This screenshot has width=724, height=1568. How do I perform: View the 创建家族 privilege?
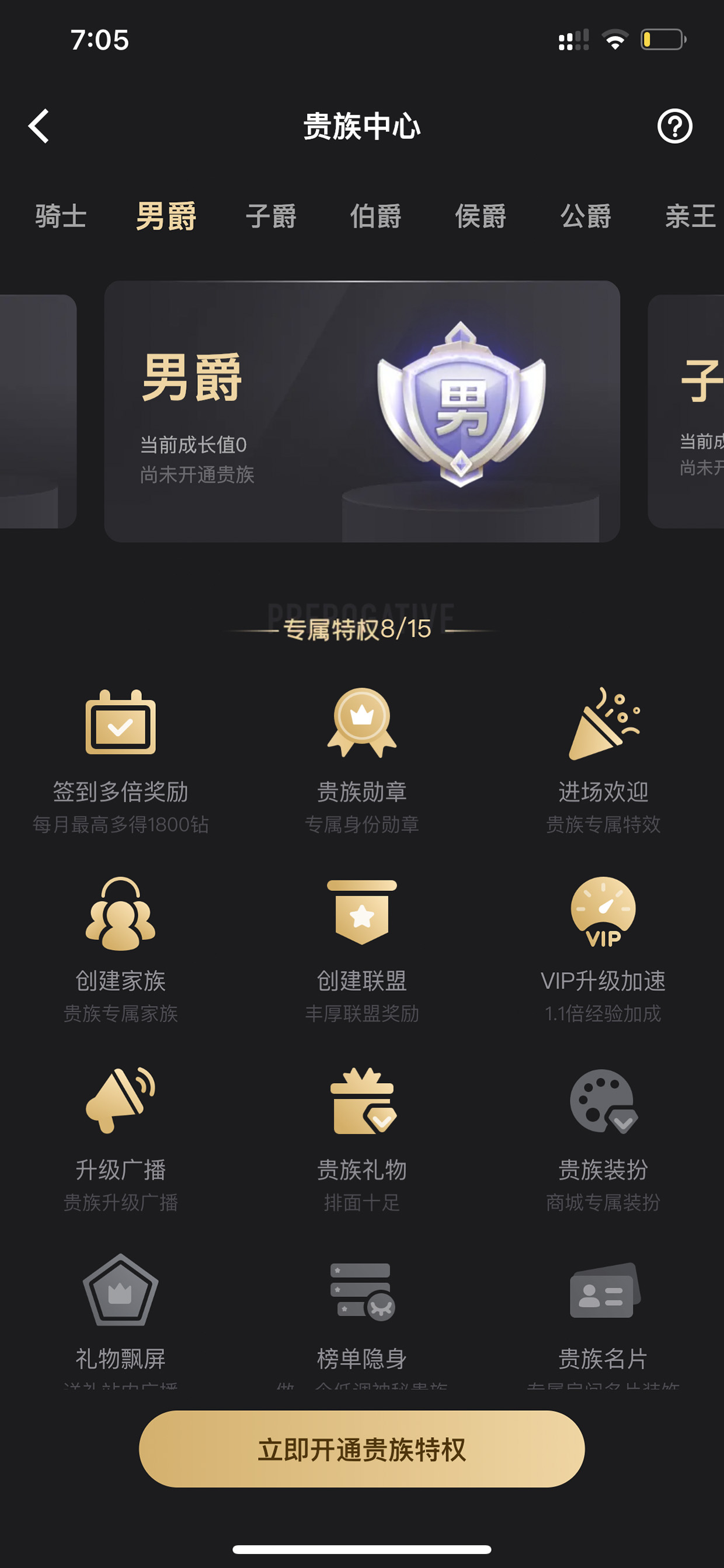[120, 950]
